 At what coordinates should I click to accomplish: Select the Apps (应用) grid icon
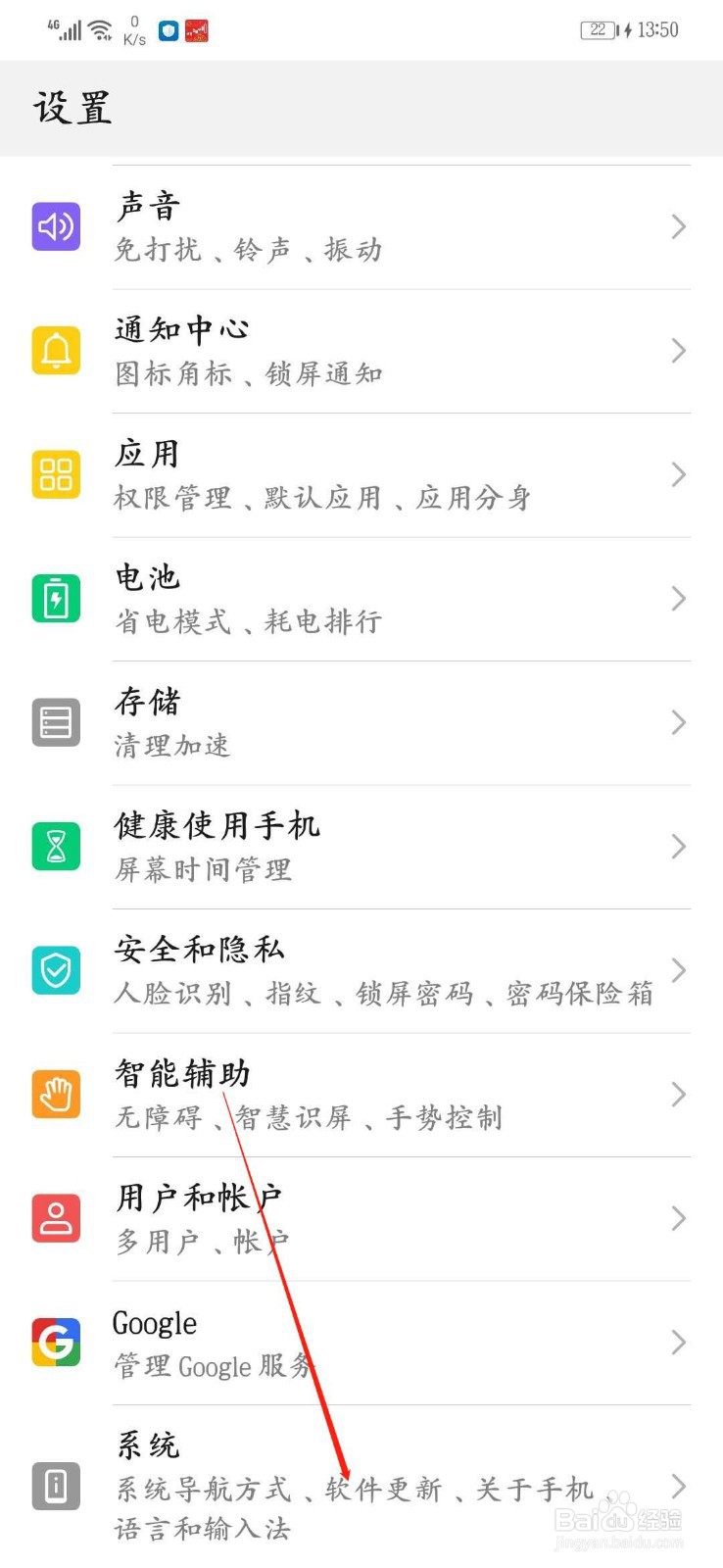coord(56,474)
